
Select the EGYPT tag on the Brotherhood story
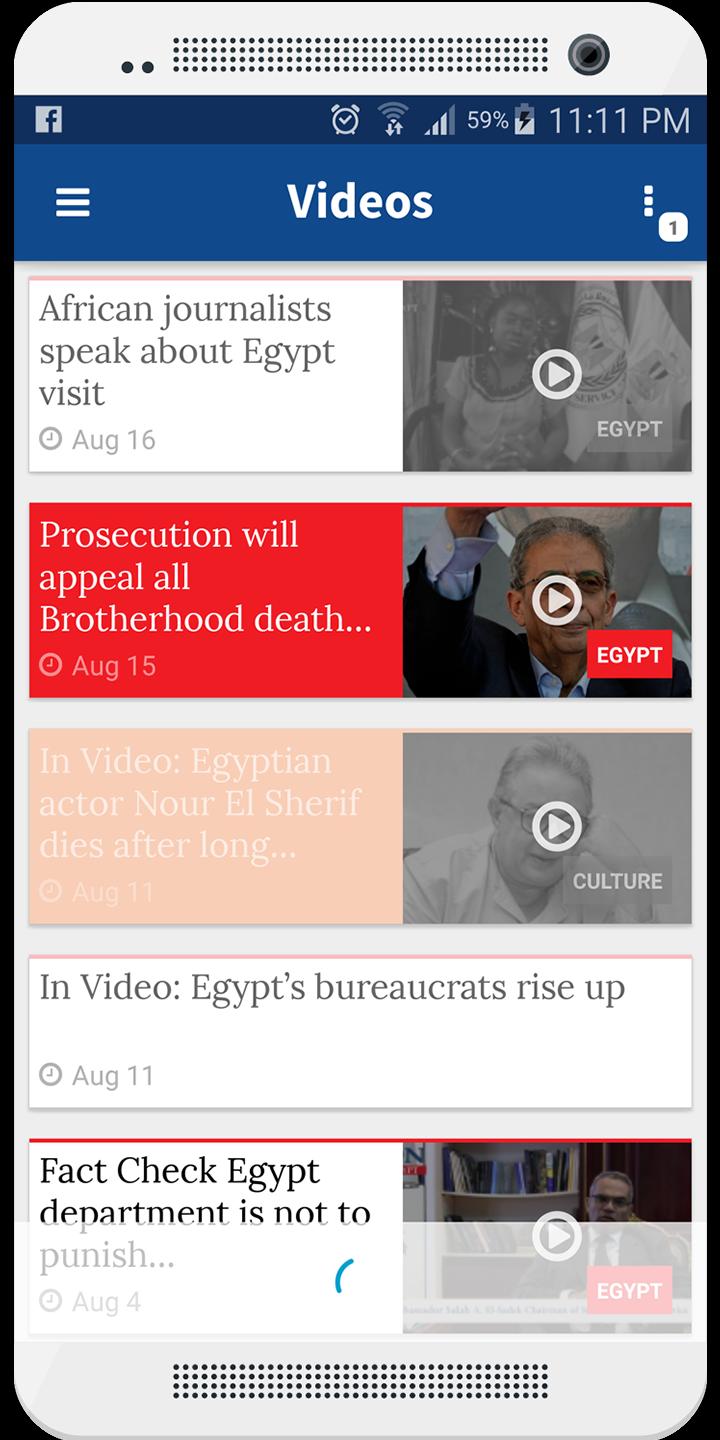click(x=630, y=656)
